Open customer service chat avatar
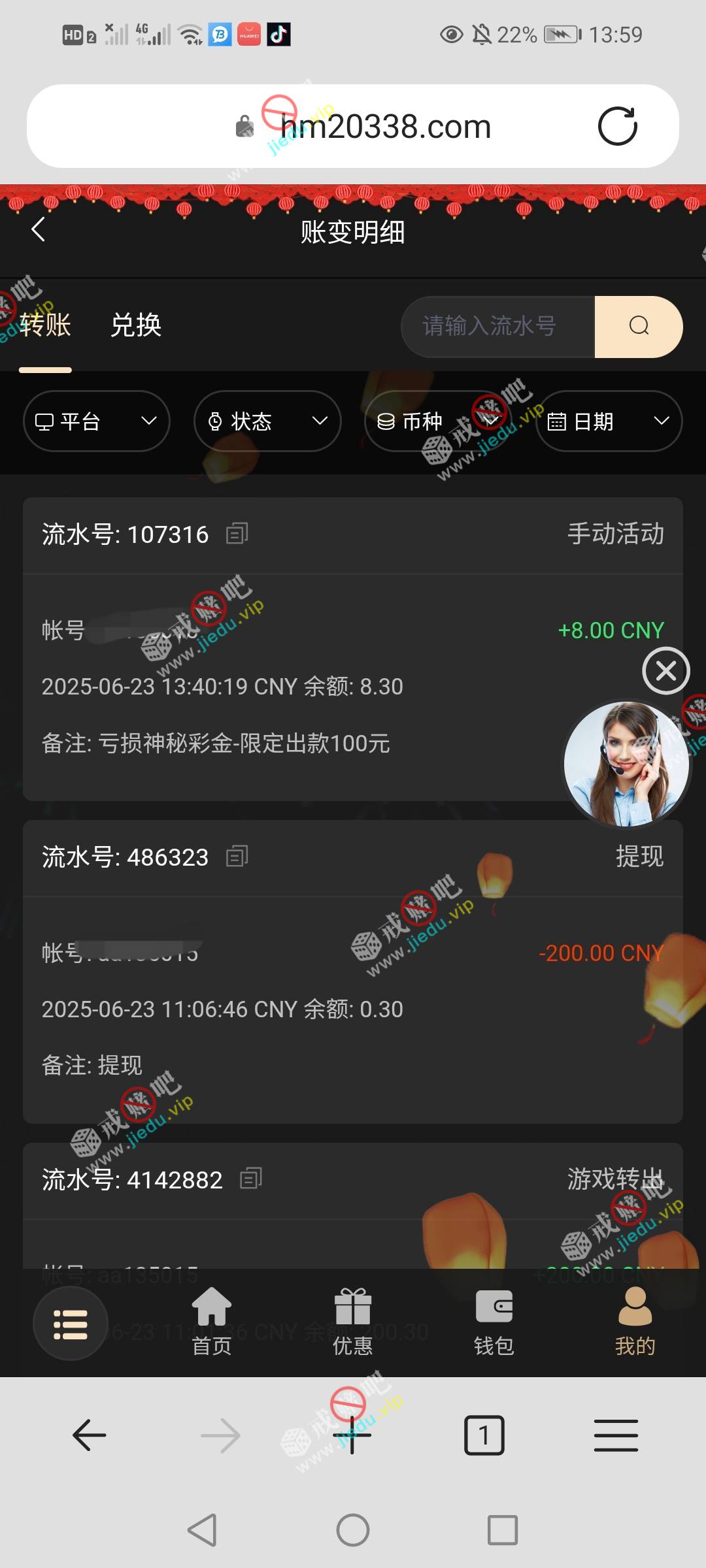Screen dimensions: 706x1568 626,763
